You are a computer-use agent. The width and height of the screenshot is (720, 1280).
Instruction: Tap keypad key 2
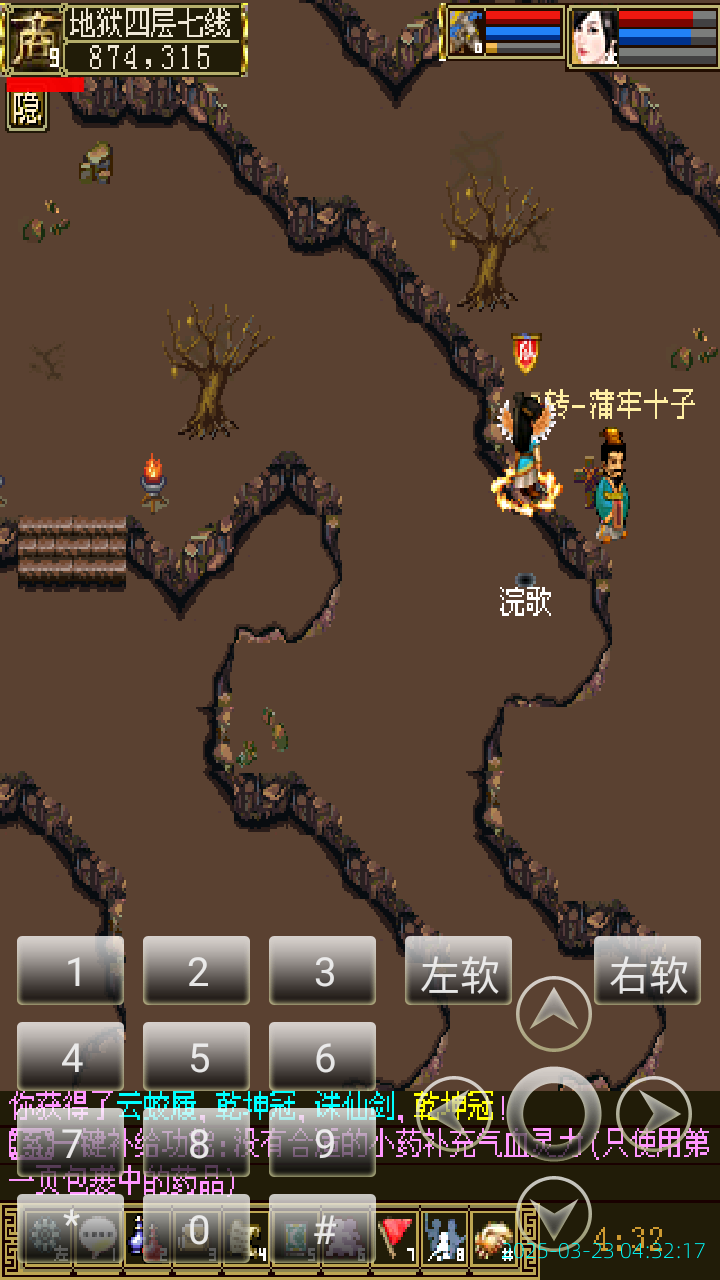pyautogui.click(x=197, y=971)
